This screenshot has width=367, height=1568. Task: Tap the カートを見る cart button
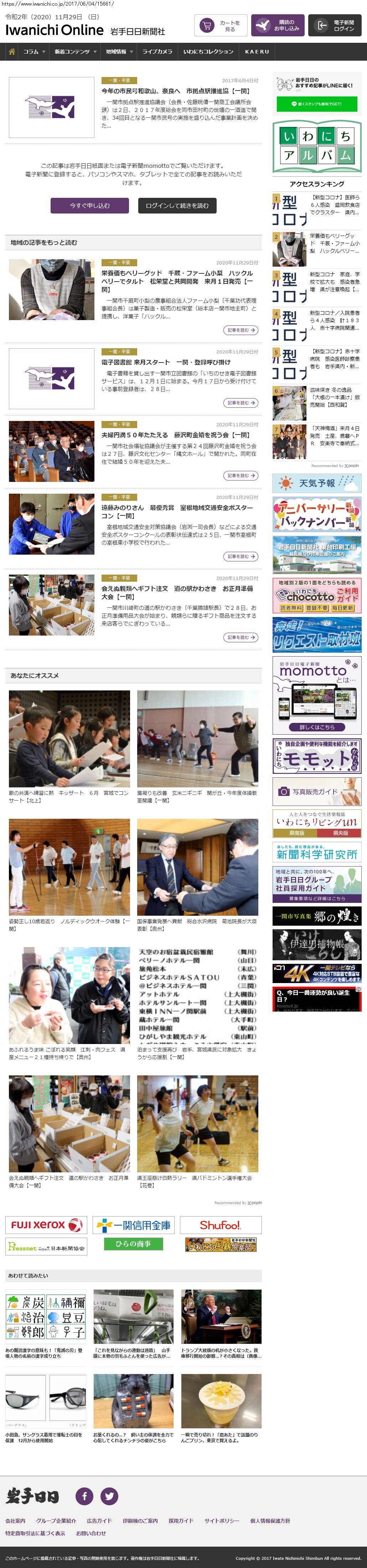[x=221, y=26]
